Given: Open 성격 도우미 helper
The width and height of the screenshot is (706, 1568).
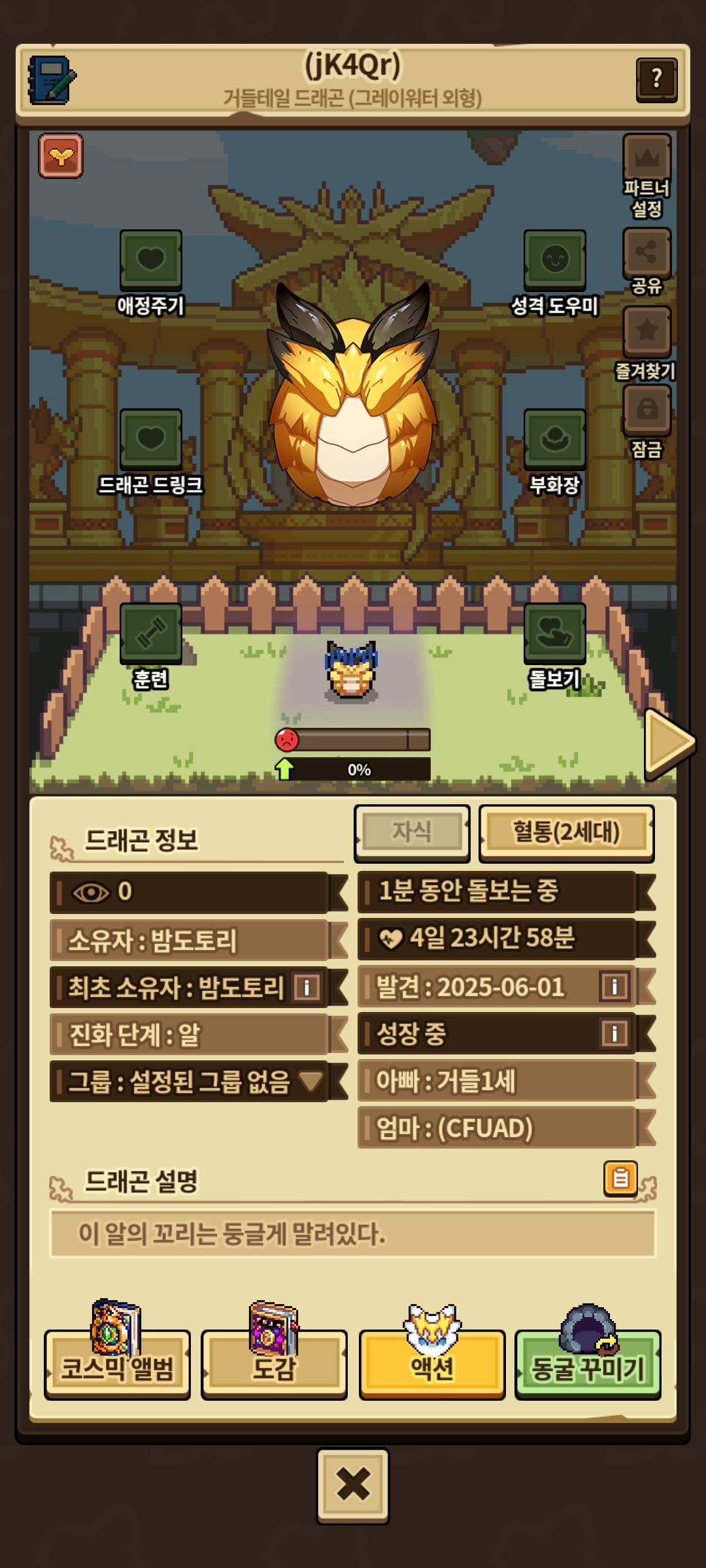Looking at the screenshot, I should pos(554,260).
